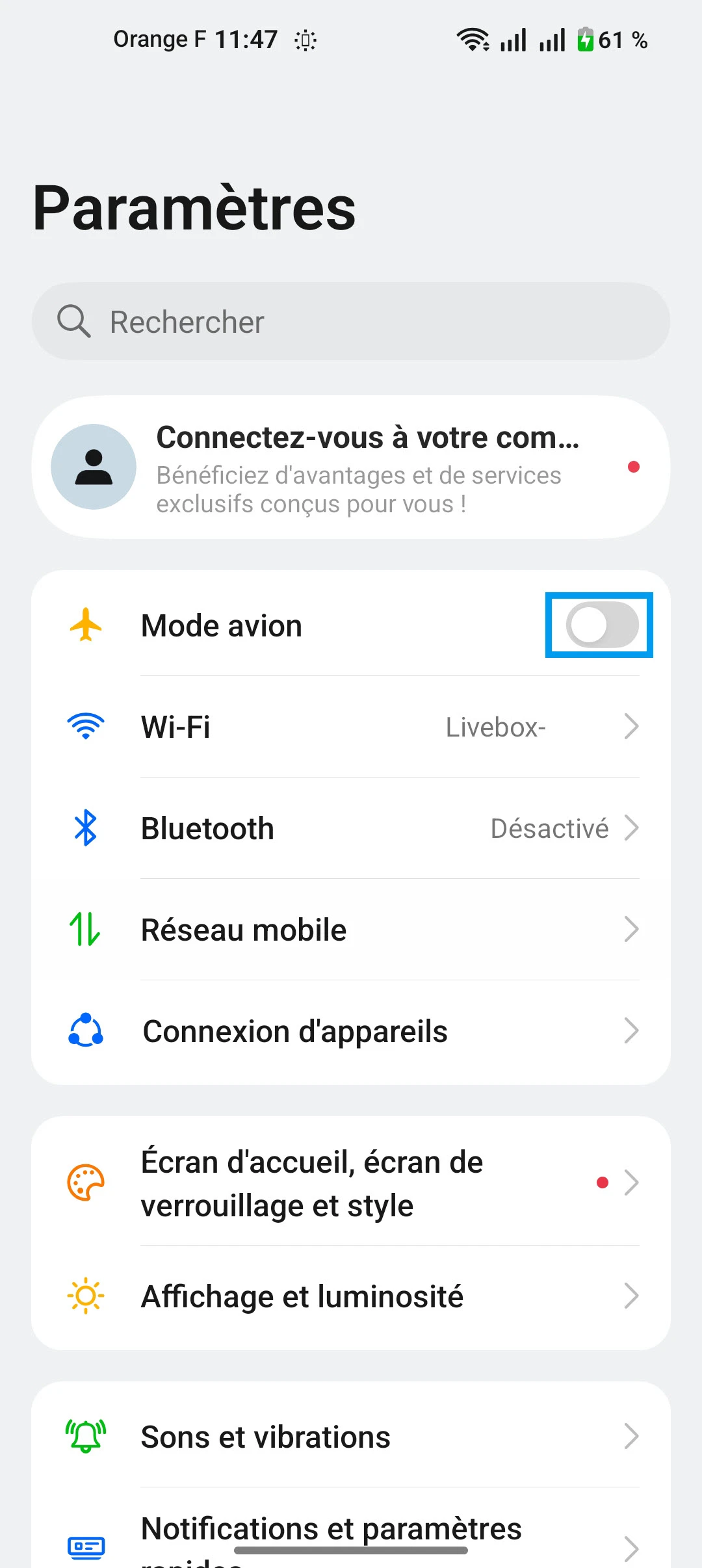Open Bluetooth settings
This screenshot has width=702, height=1568.
pyautogui.click(x=351, y=828)
